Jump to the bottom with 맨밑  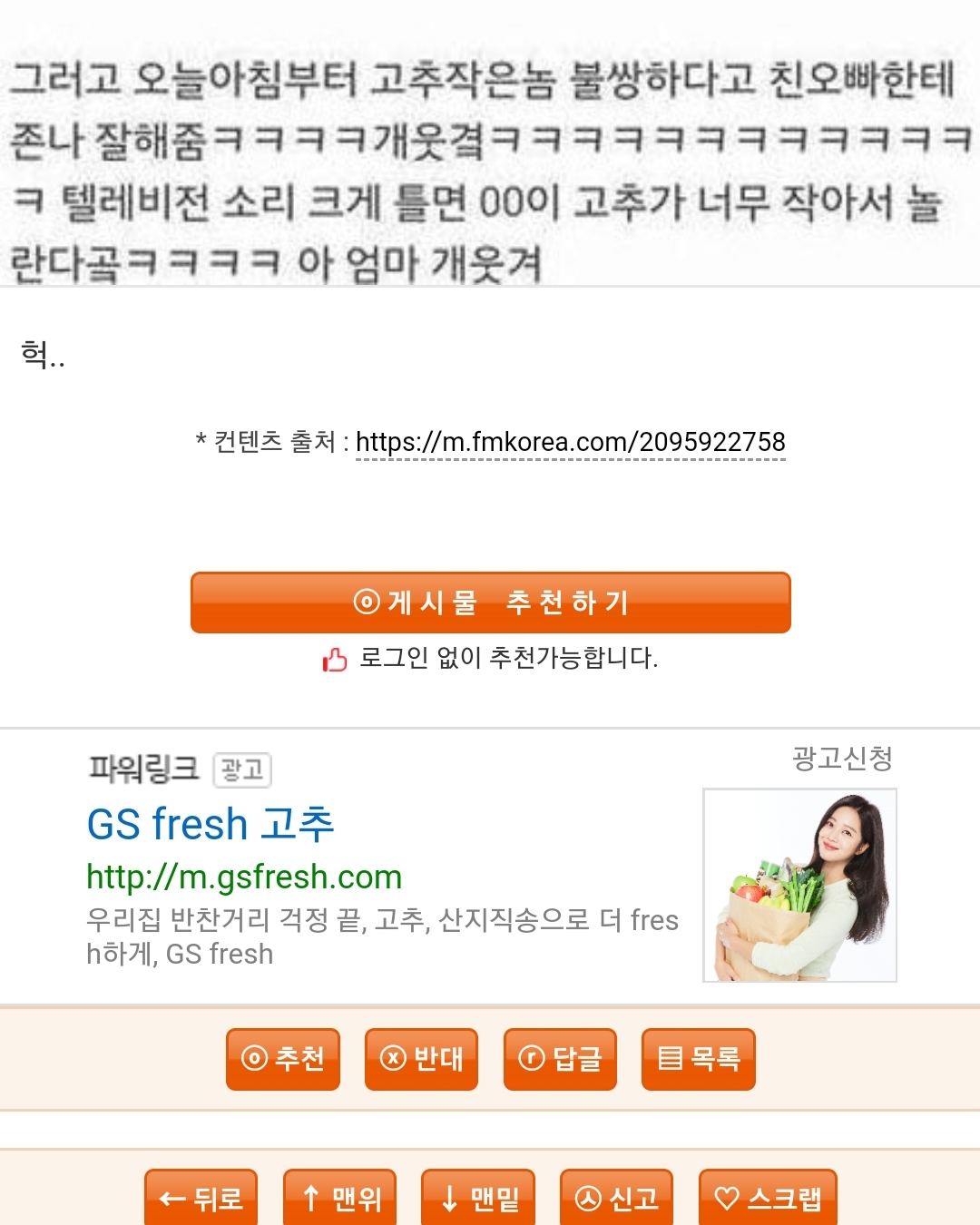tap(478, 1198)
